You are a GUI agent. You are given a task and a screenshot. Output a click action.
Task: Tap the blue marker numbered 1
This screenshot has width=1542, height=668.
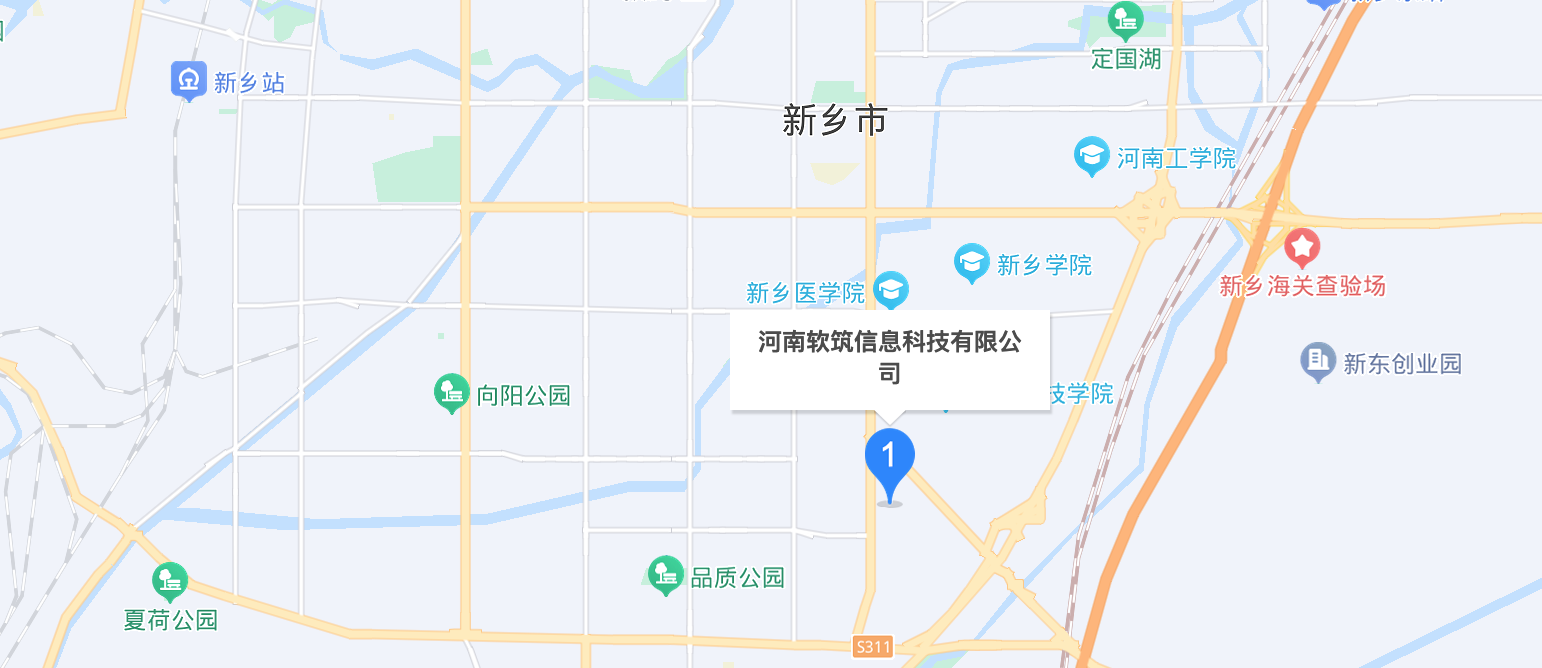tap(889, 459)
